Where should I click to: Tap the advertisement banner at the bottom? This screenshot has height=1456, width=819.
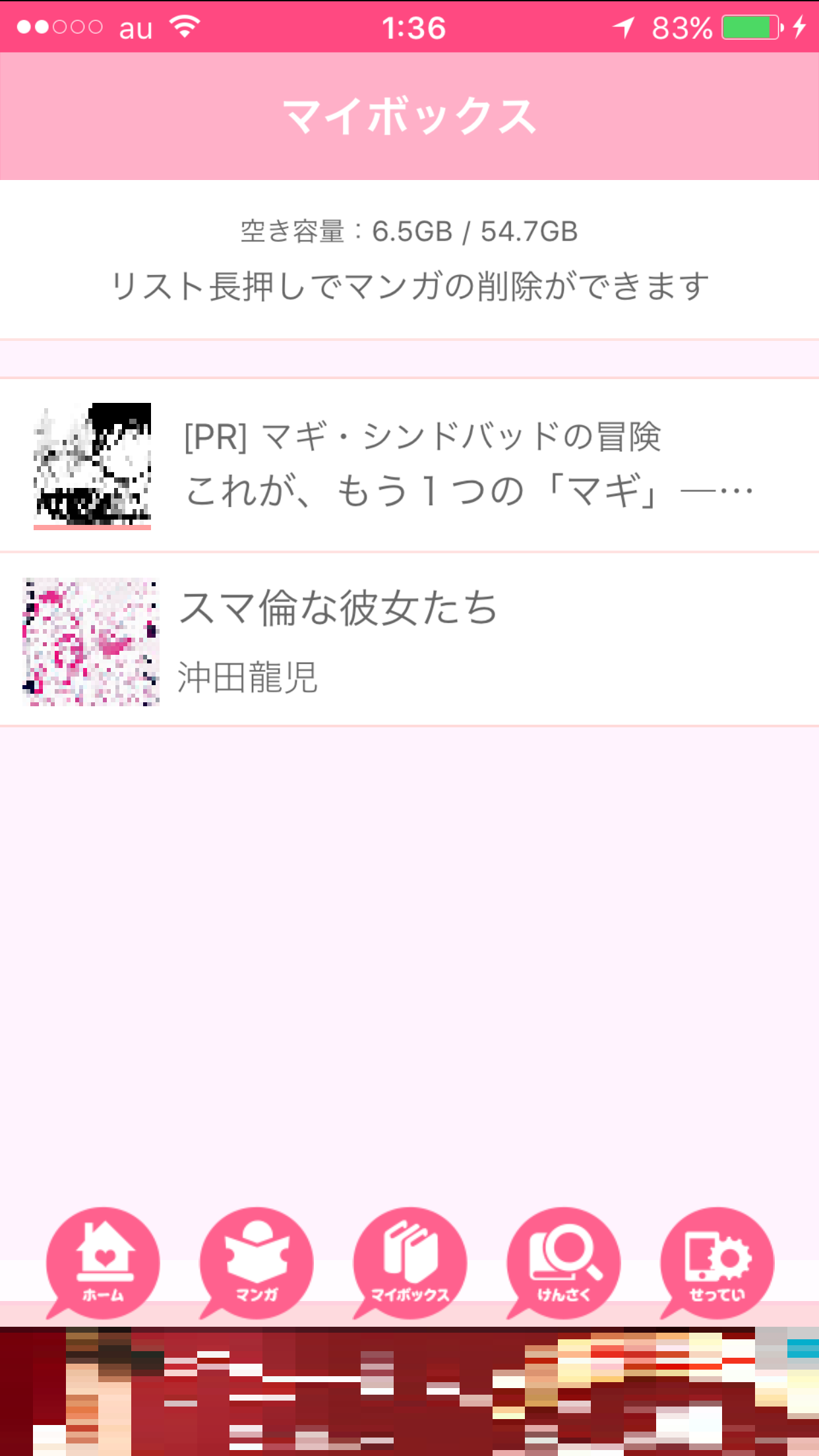click(x=409, y=1391)
